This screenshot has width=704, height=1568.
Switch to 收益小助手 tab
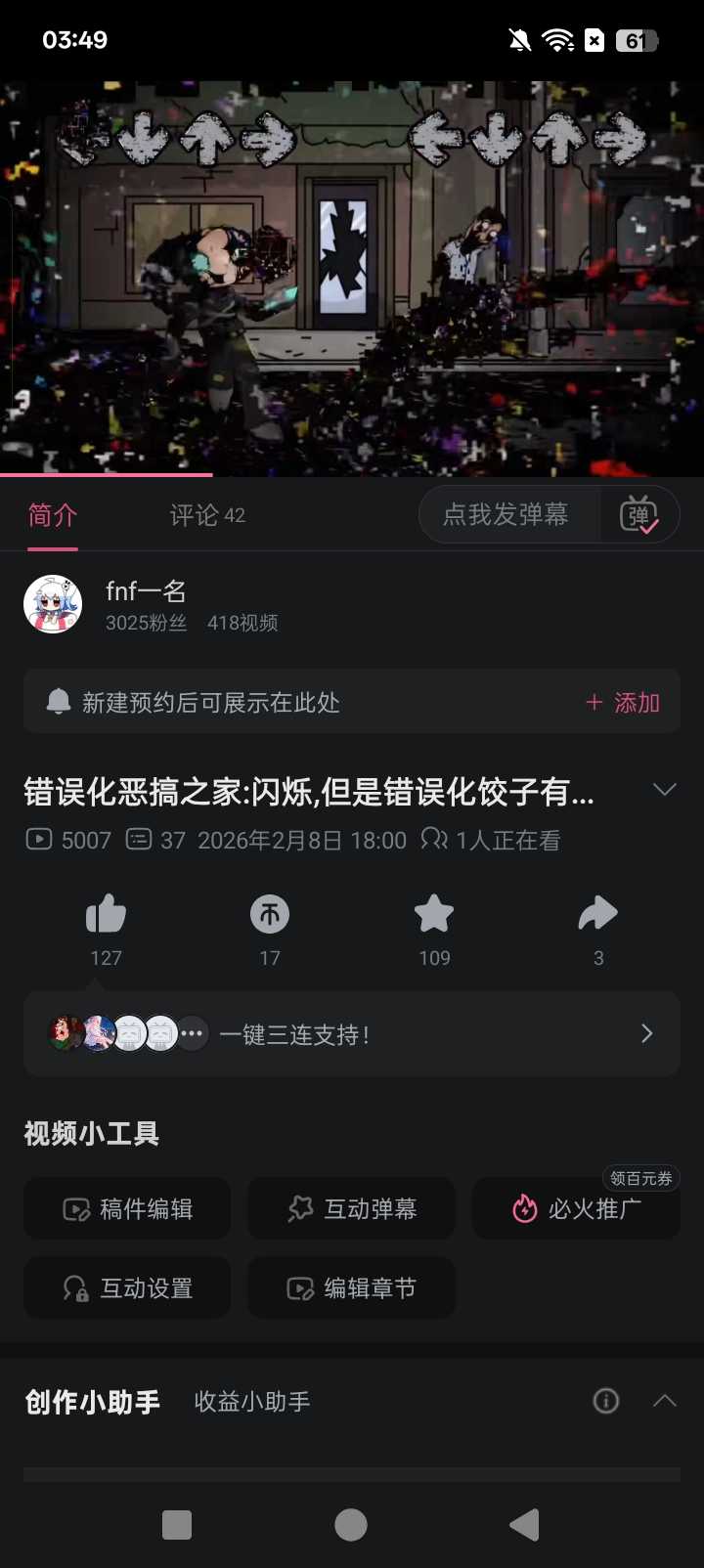point(252,1402)
